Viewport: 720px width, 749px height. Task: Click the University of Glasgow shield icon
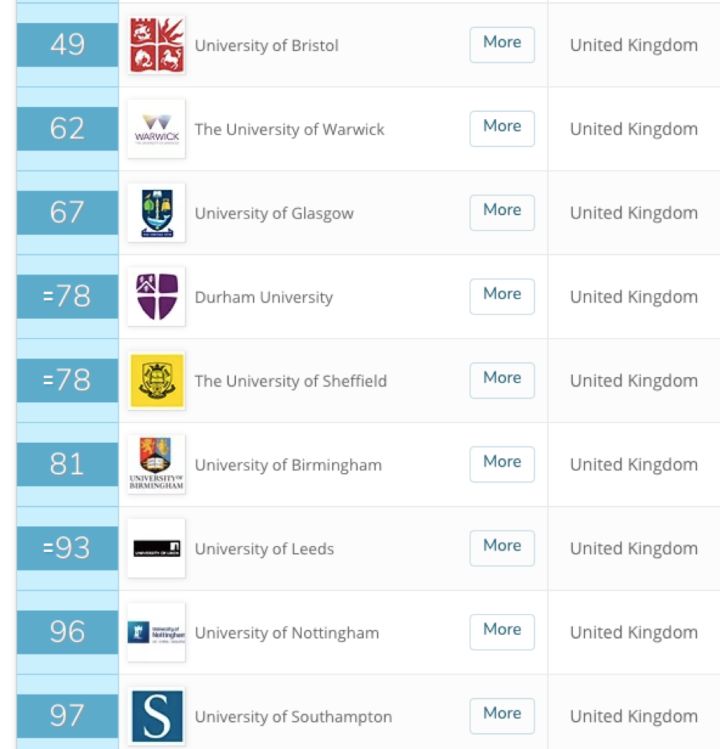[156, 211]
